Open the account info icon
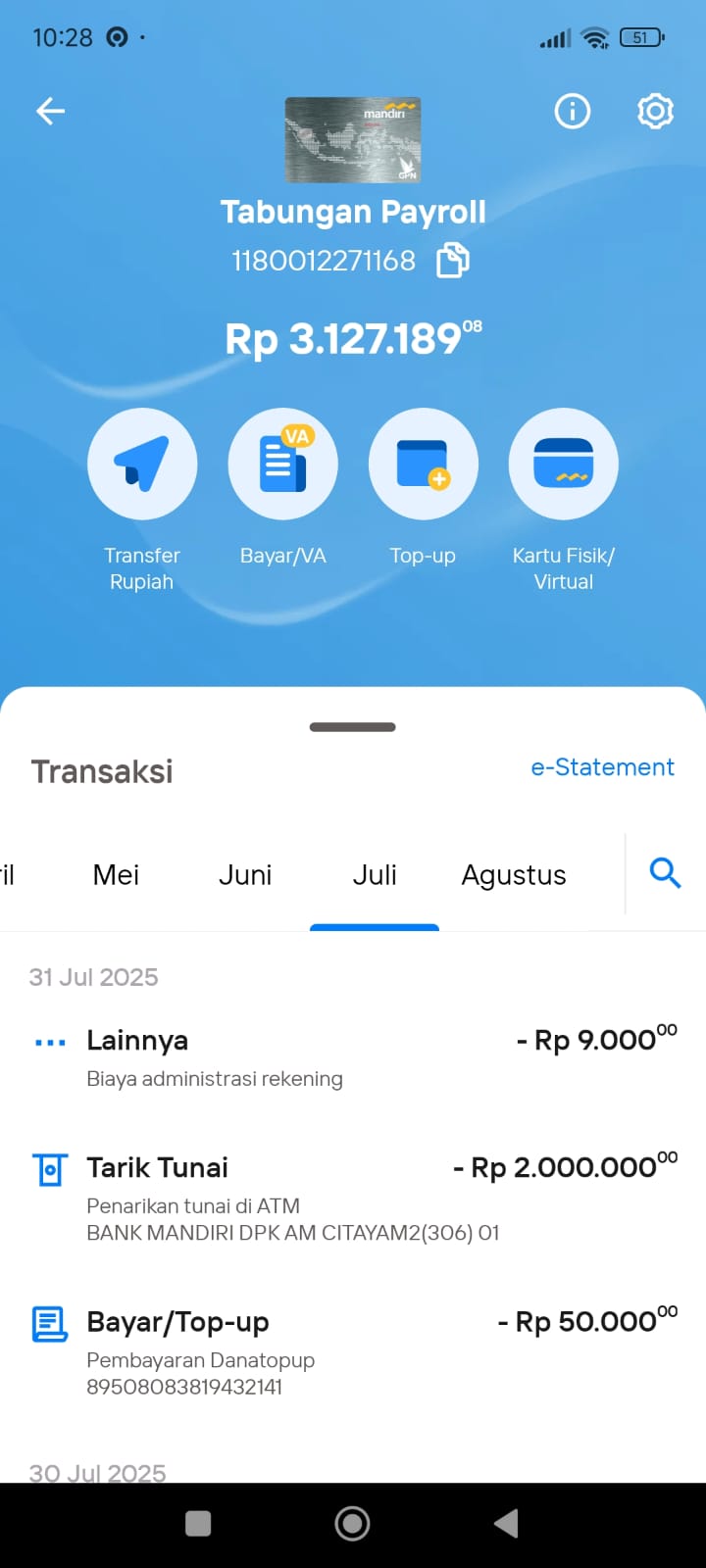This screenshot has height=1568, width=706. [x=573, y=112]
